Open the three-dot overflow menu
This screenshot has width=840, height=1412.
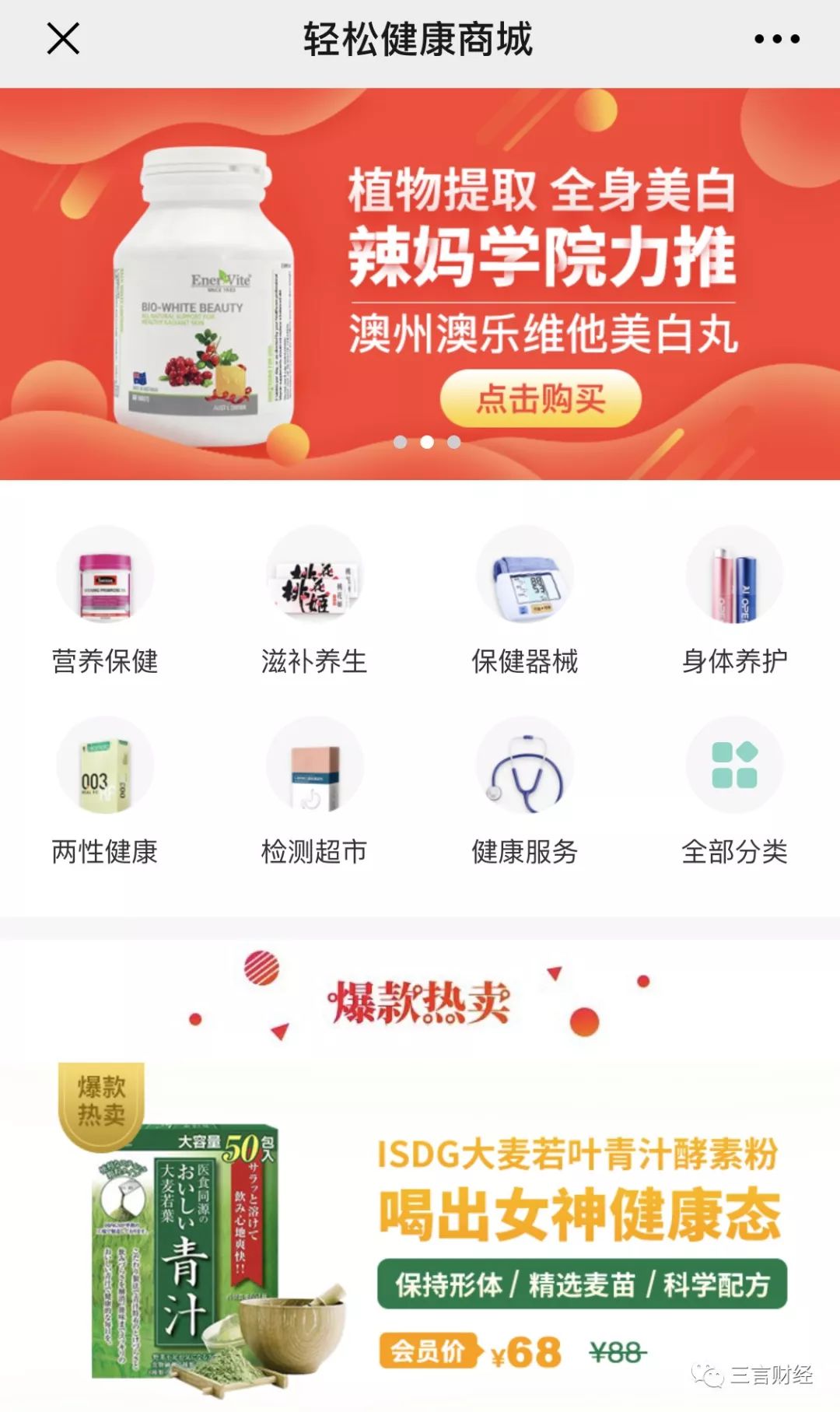tap(776, 39)
